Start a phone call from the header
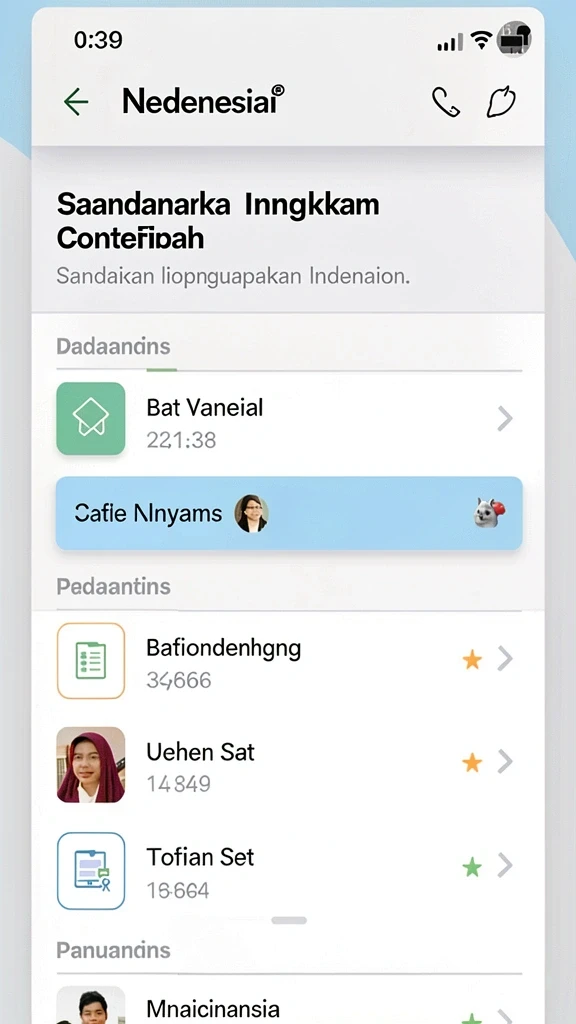This screenshot has height=1024, width=576. click(446, 103)
